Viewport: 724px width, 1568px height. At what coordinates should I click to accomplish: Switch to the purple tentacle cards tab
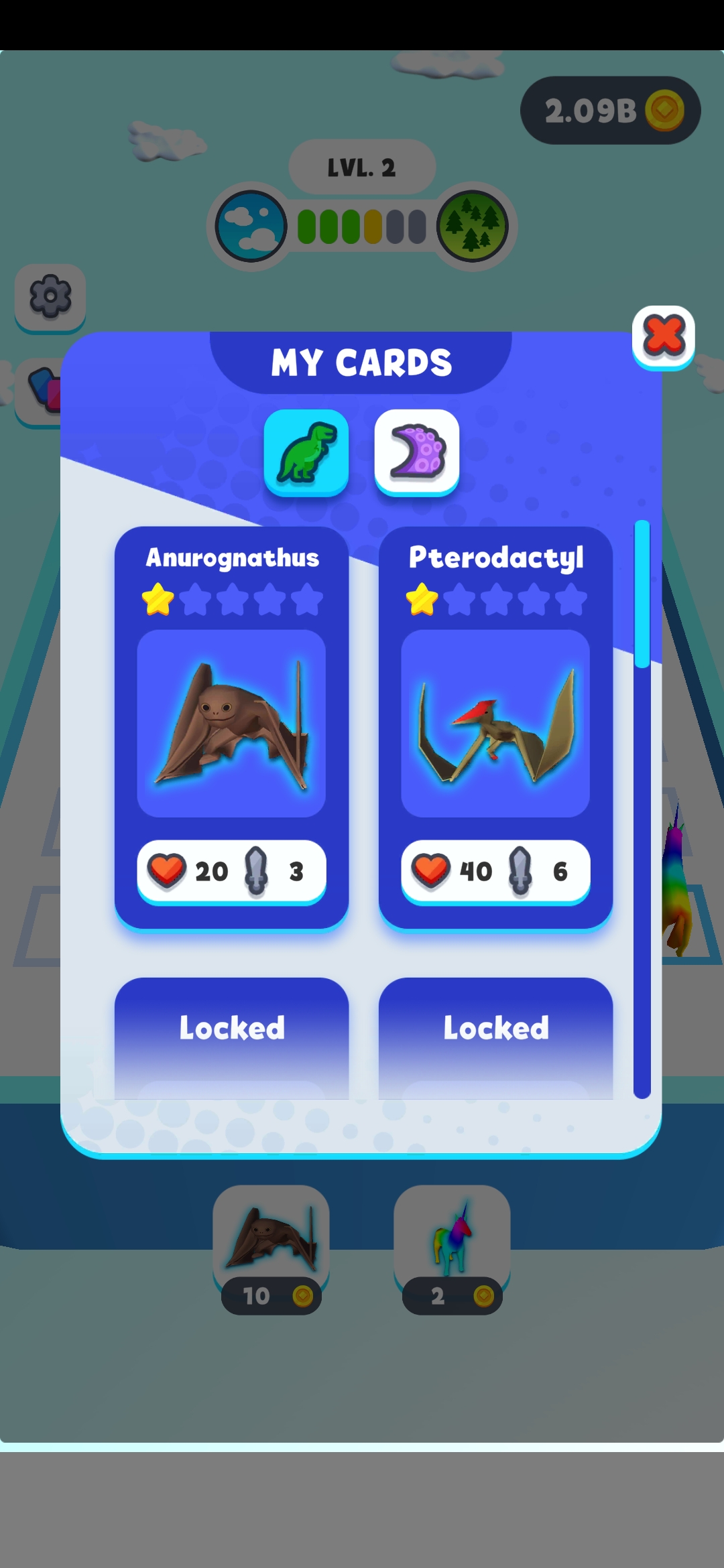pyautogui.click(x=416, y=452)
